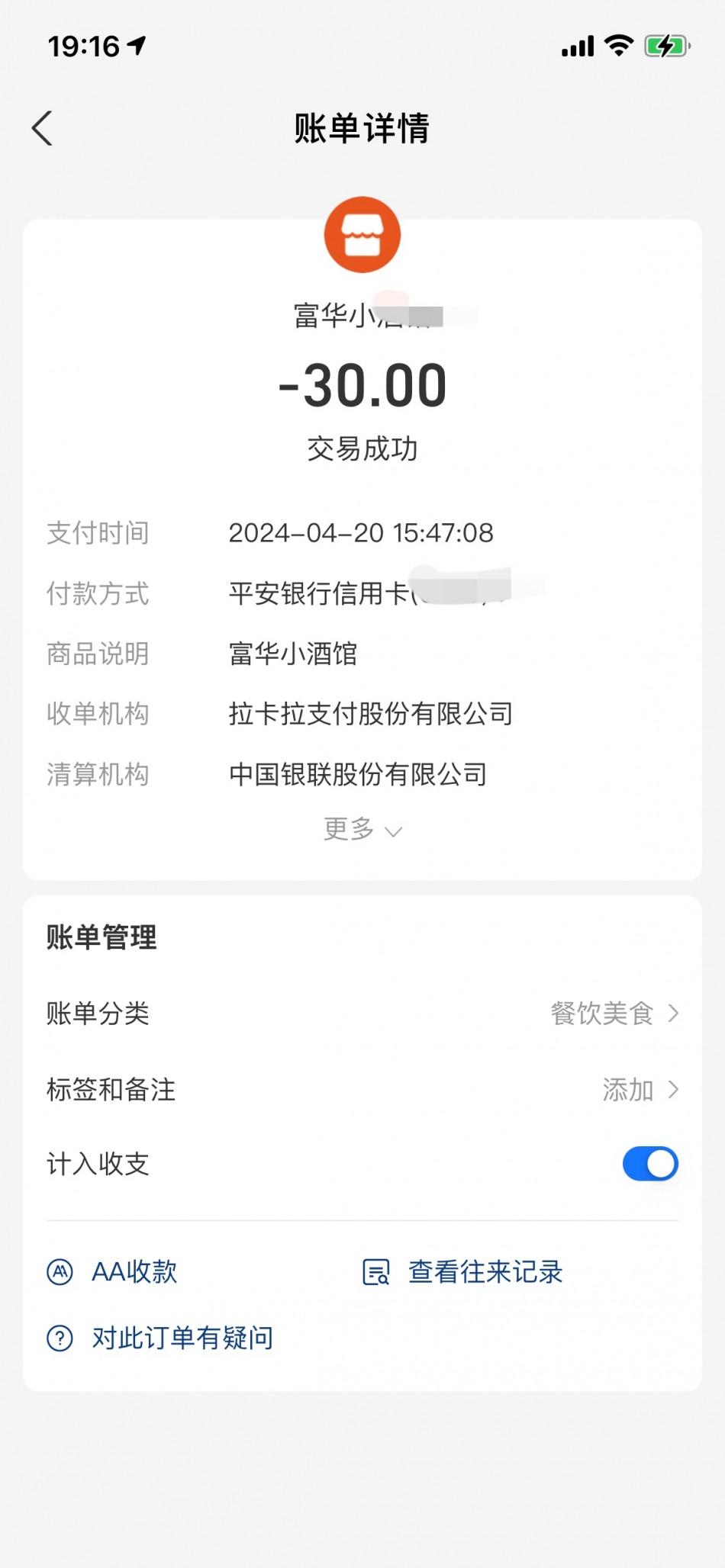Start an AA收款 request

(x=112, y=1271)
